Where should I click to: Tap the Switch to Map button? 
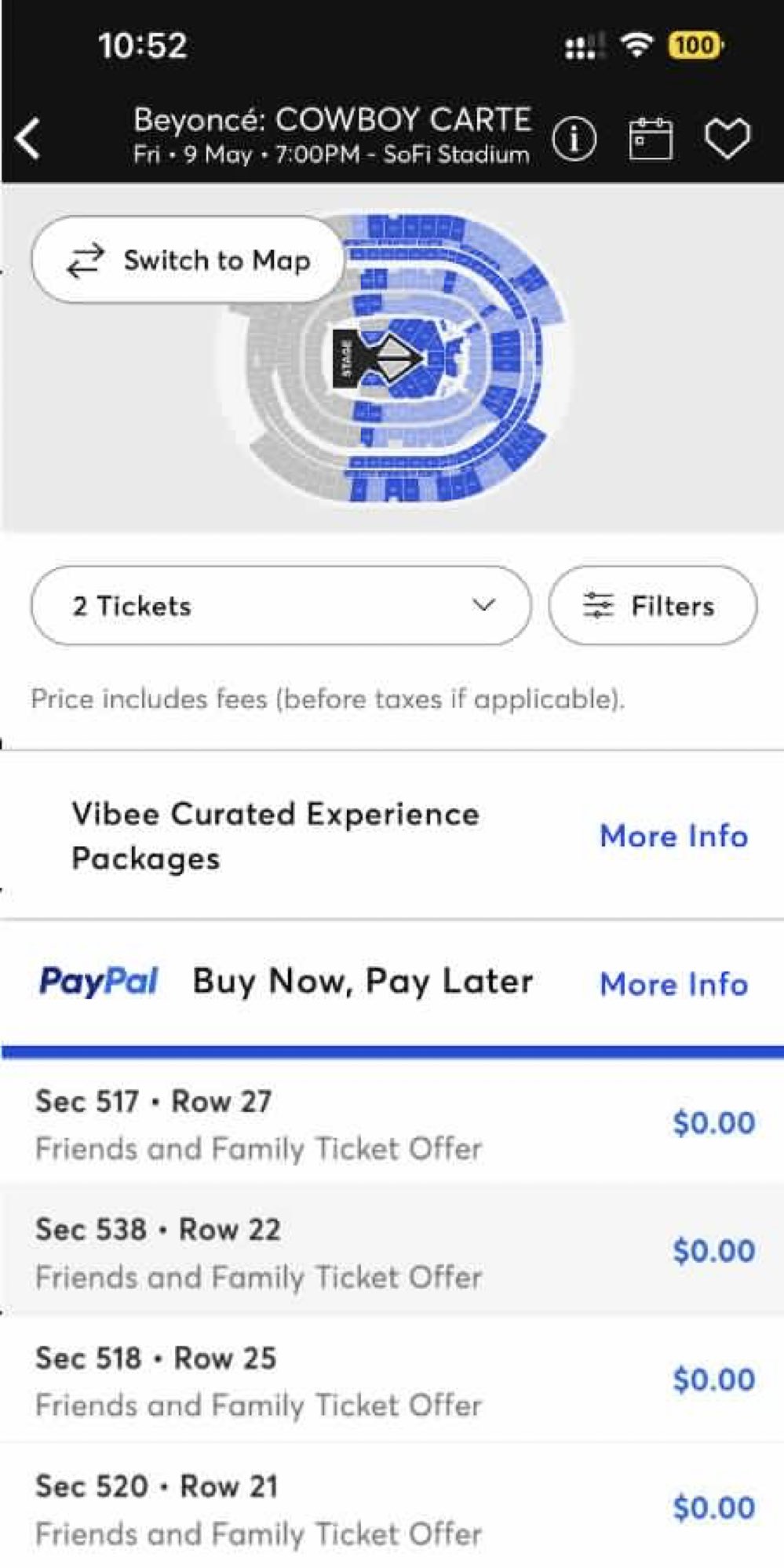pos(188,260)
